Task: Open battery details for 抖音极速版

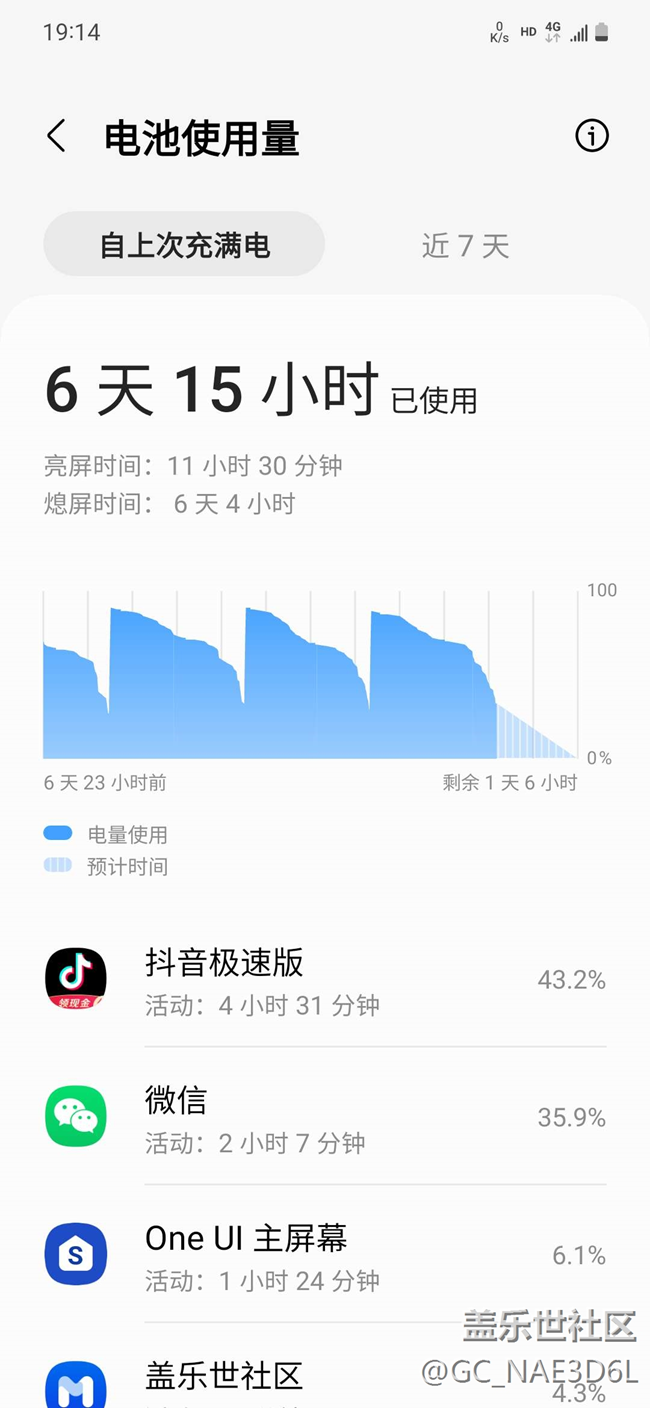Action: pyautogui.click(x=325, y=980)
